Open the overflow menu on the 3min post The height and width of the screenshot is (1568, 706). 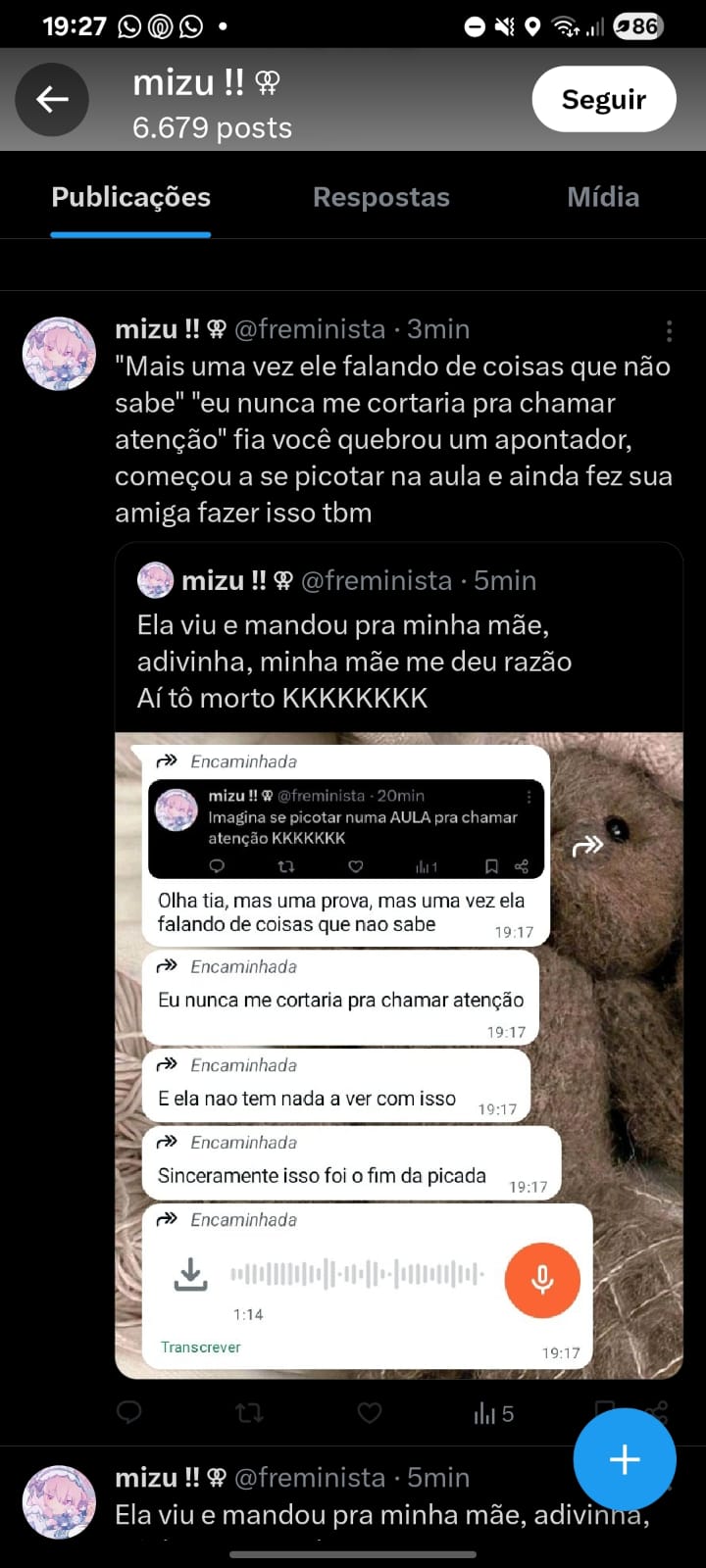(669, 331)
